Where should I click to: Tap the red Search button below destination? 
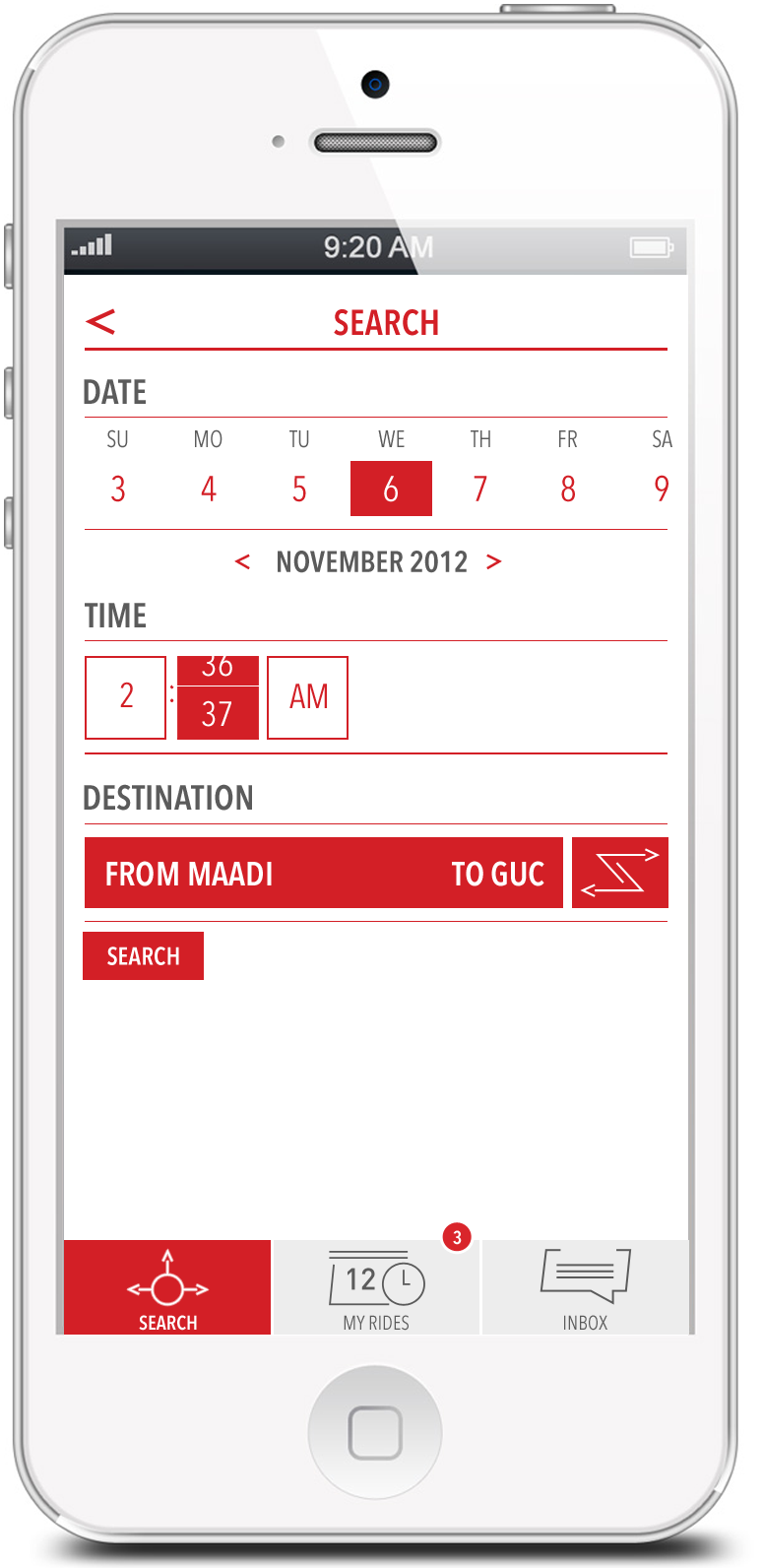(x=144, y=955)
